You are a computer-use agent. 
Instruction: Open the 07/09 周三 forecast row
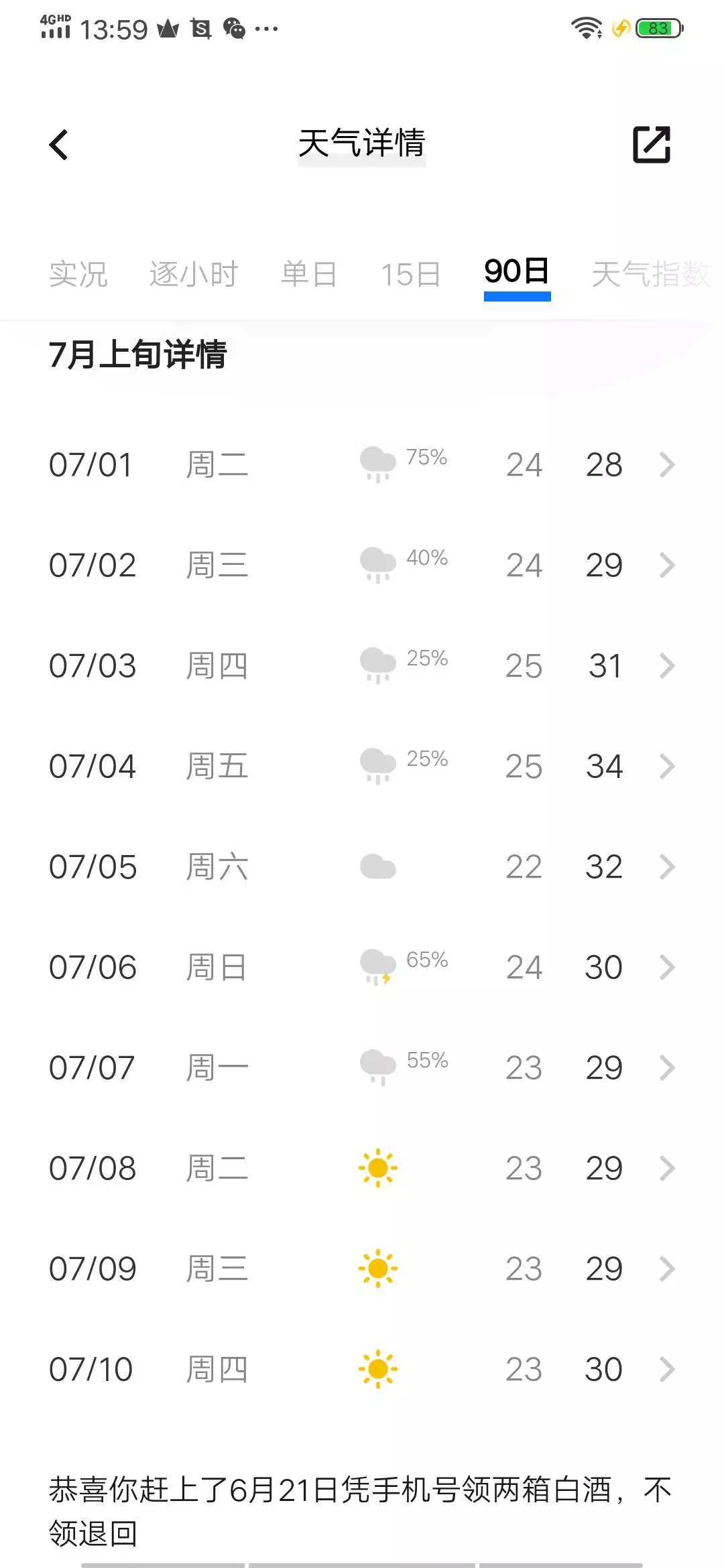click(x=362, y=1269)
